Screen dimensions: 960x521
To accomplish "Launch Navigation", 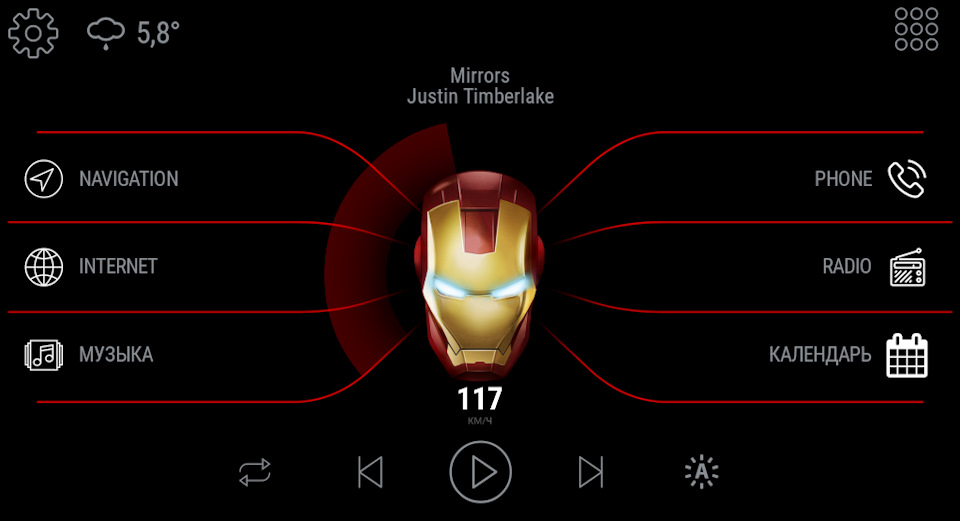I will pyautogui.click(x=102, y=179).
